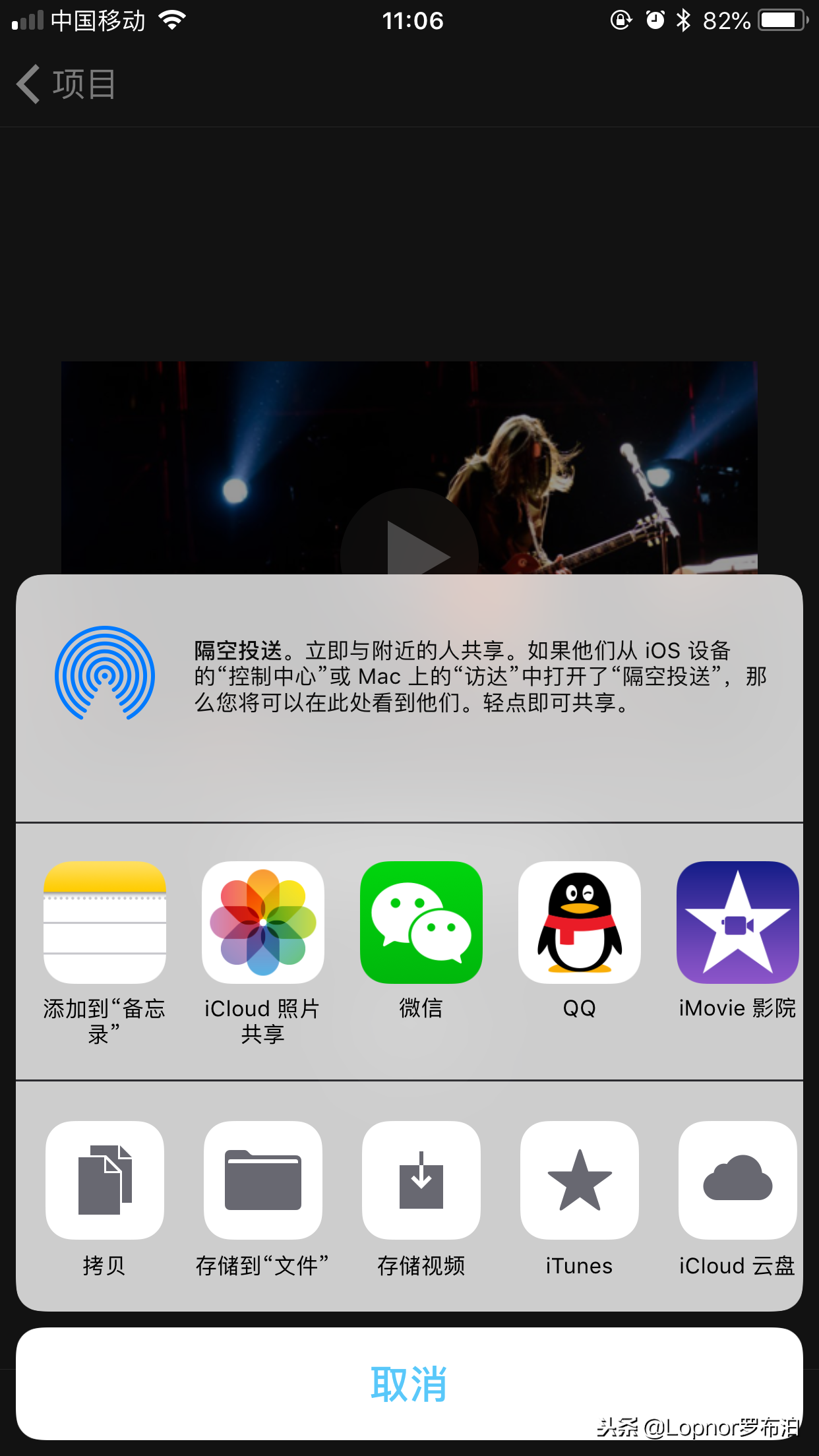Share the video via QQ
This screenshot has width=819, height=1456.
tap(579, 923)
